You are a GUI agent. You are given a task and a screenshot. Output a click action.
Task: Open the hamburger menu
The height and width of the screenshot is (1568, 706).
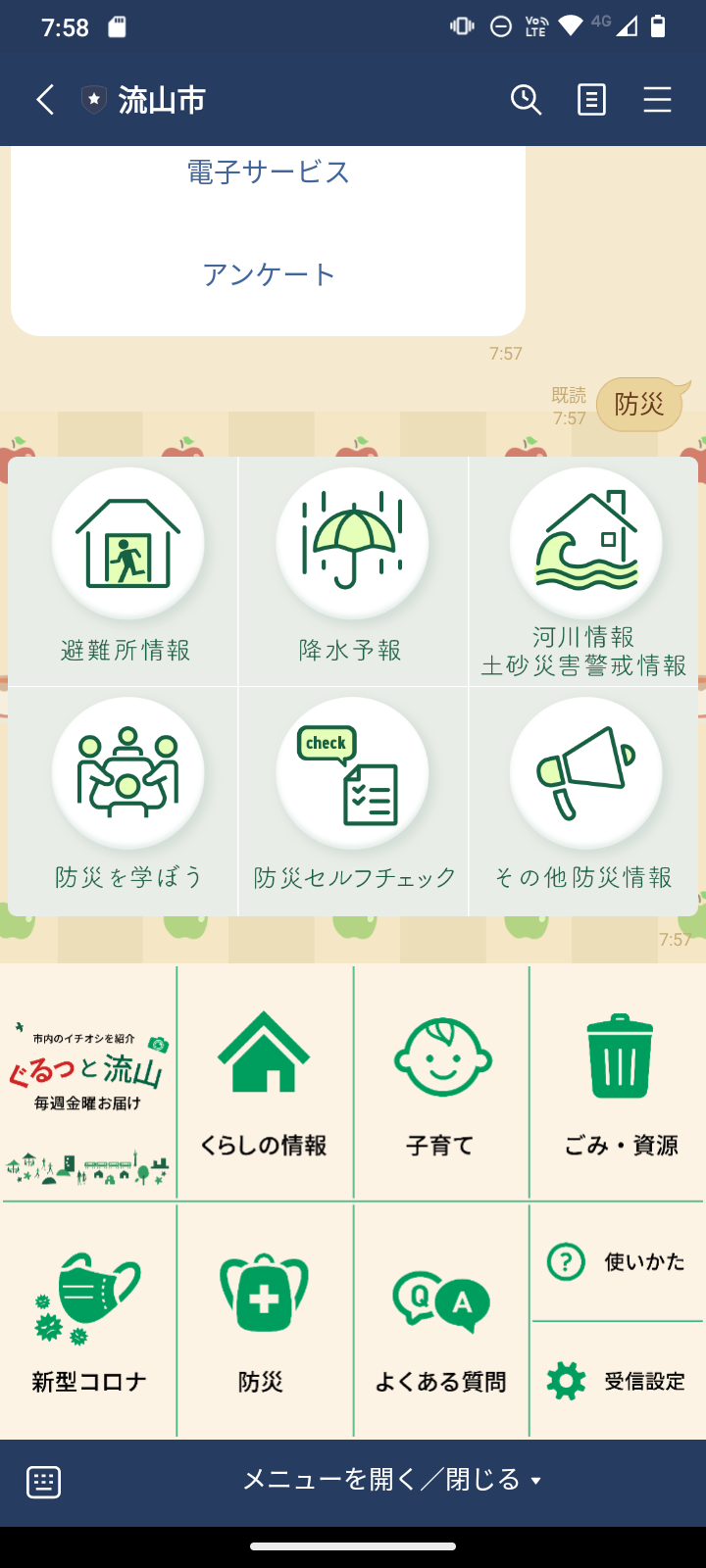click(x=657, y=100)
